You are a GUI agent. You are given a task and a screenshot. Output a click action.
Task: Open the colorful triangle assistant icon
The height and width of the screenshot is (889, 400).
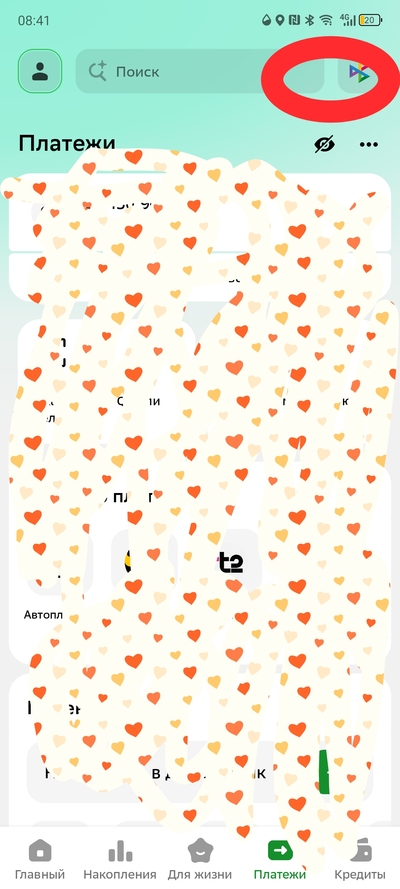[x=359, y=71]
